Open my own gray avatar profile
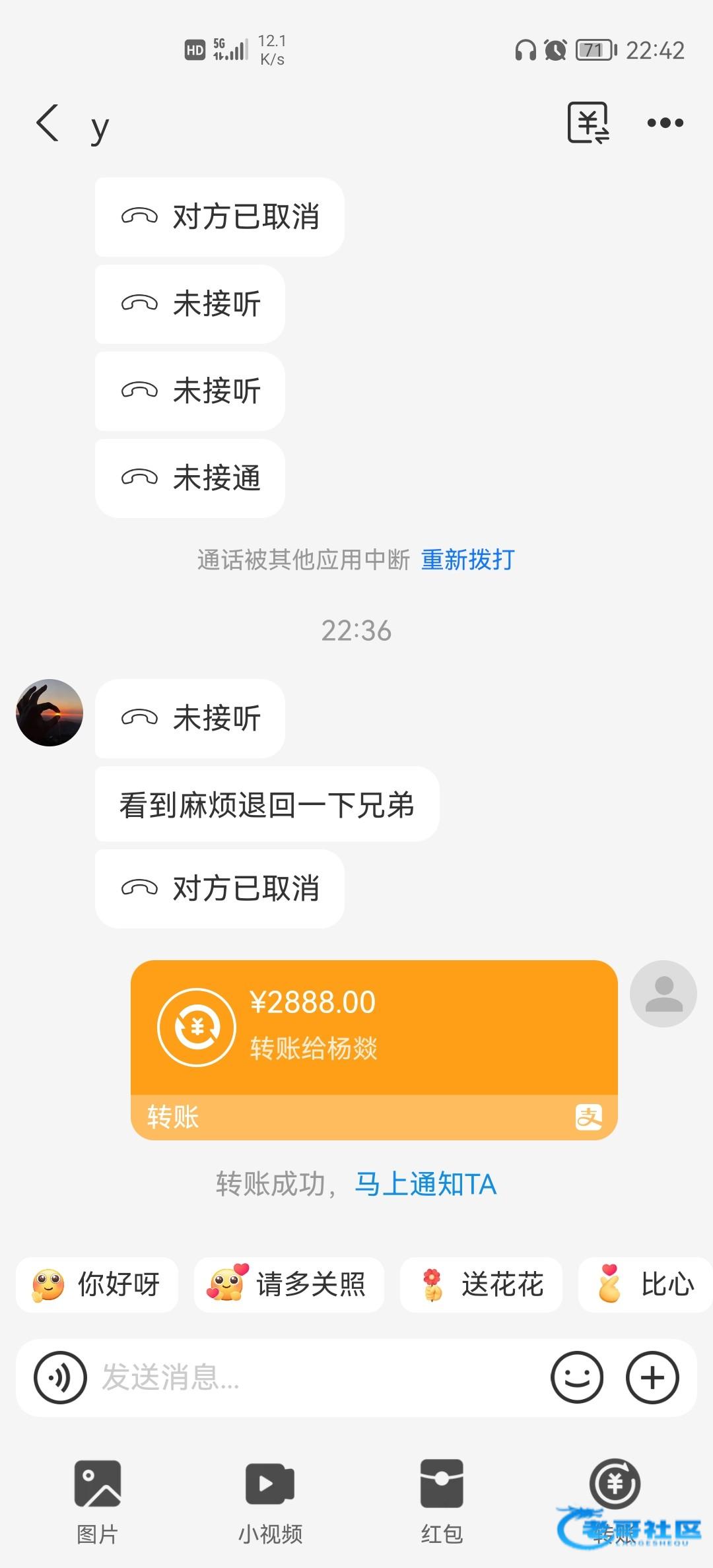713x1568 pixels. tap(663, 993)
